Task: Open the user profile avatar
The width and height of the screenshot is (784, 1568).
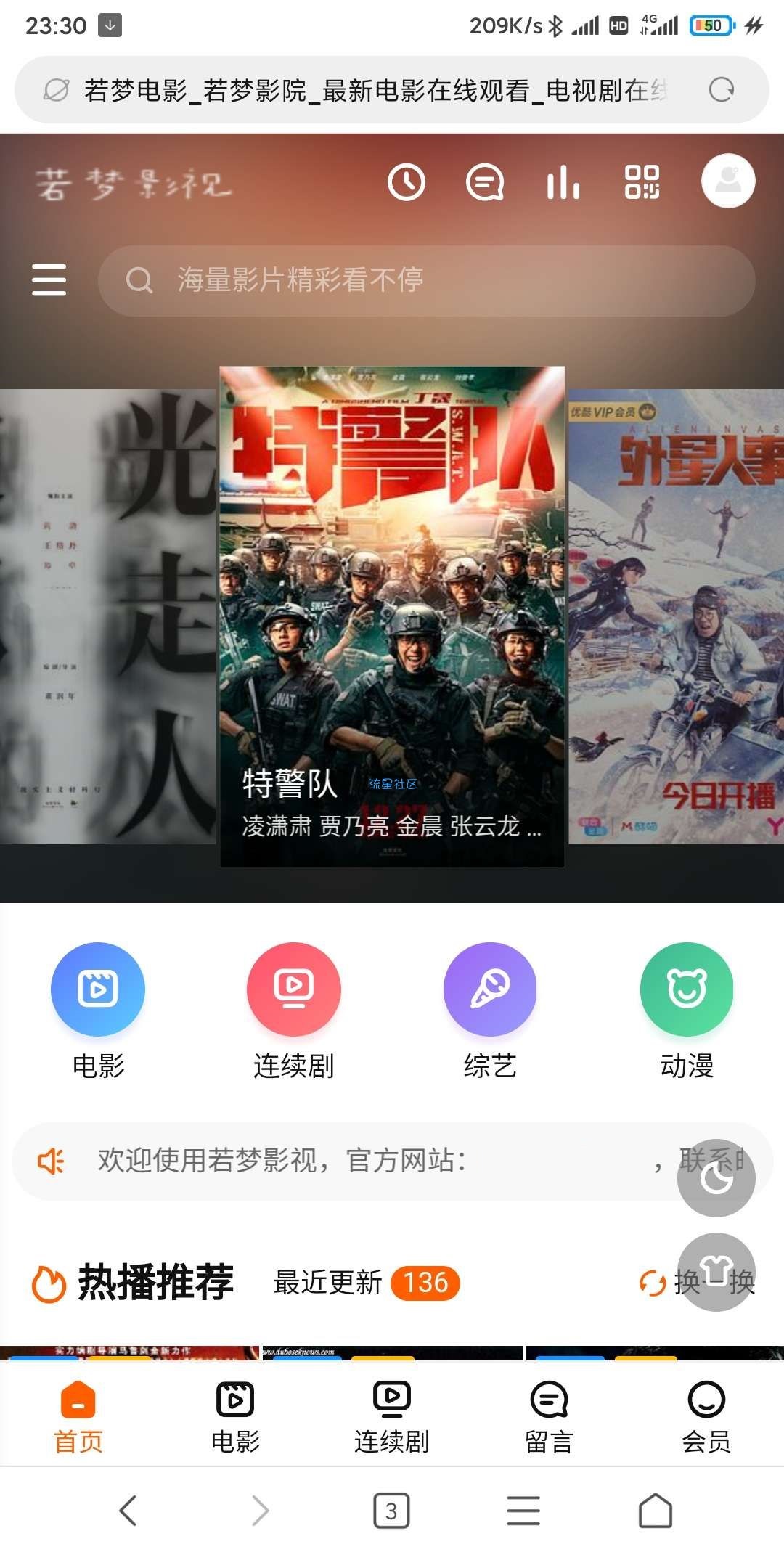Action: [x=728, y=181]
